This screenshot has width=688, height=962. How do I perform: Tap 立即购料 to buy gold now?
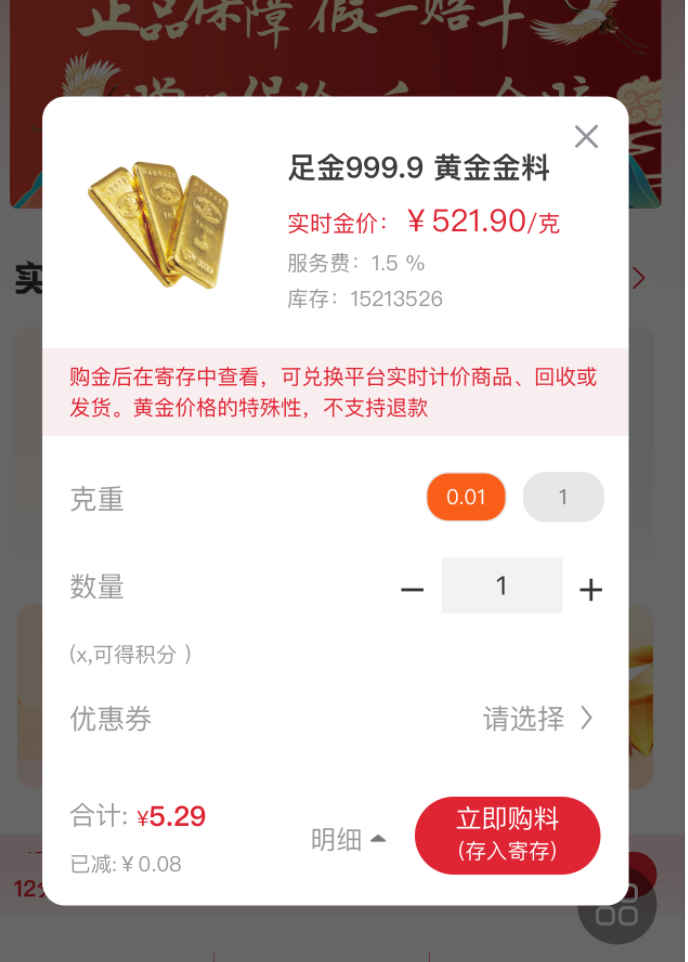507,834
